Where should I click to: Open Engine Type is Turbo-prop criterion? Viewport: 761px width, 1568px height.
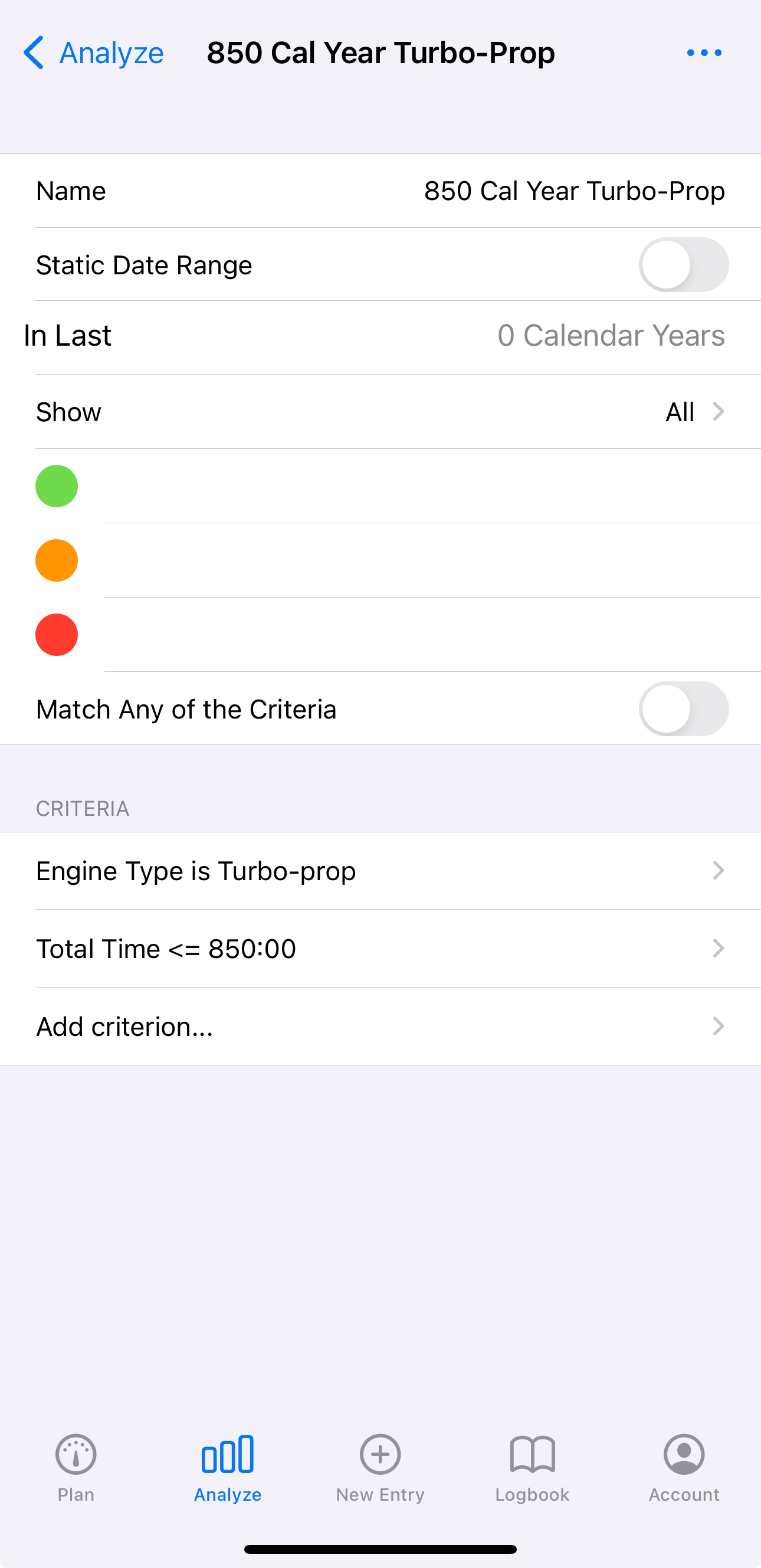tap(380, 871)
